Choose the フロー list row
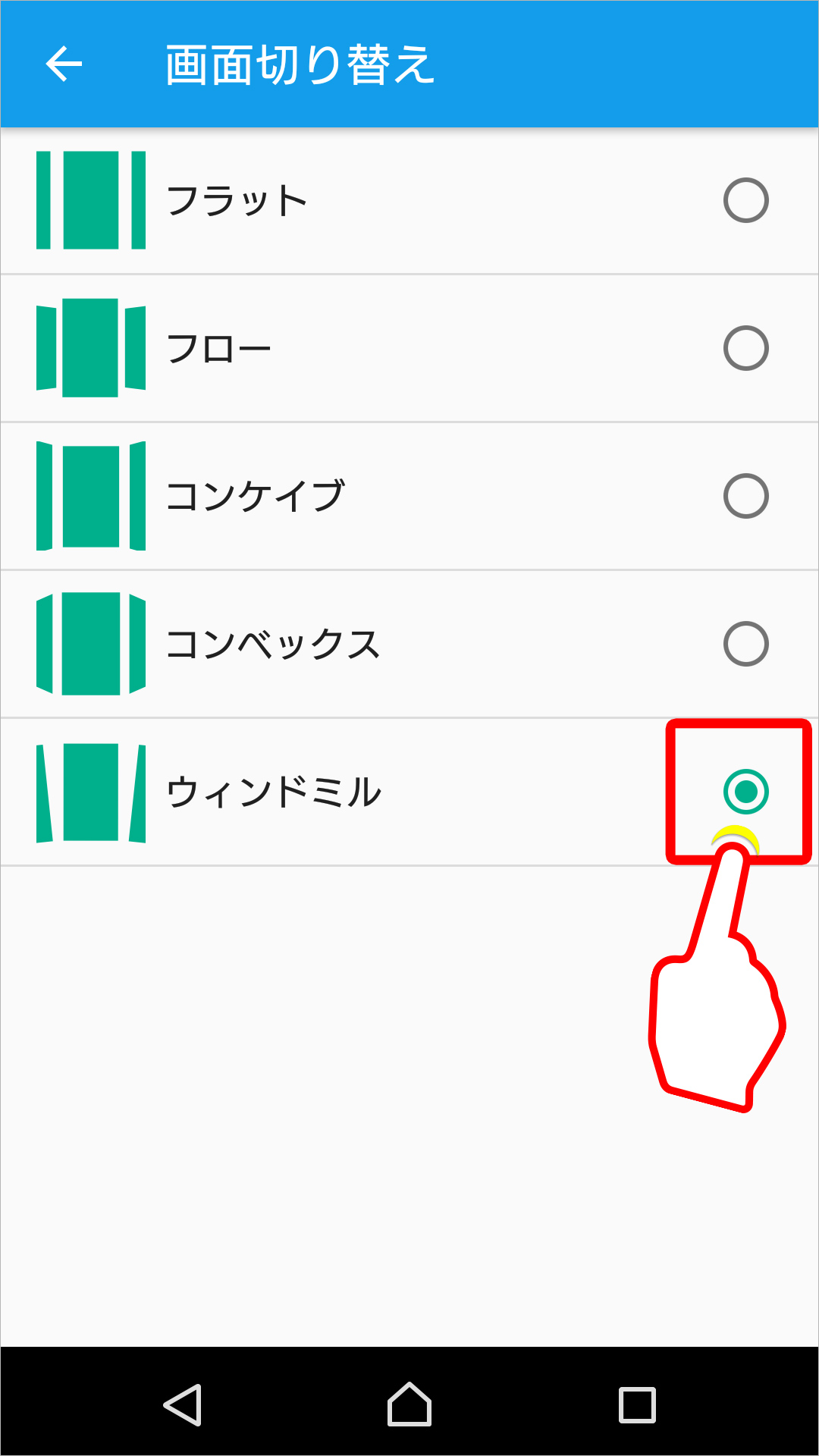 [x=341, y=347]
